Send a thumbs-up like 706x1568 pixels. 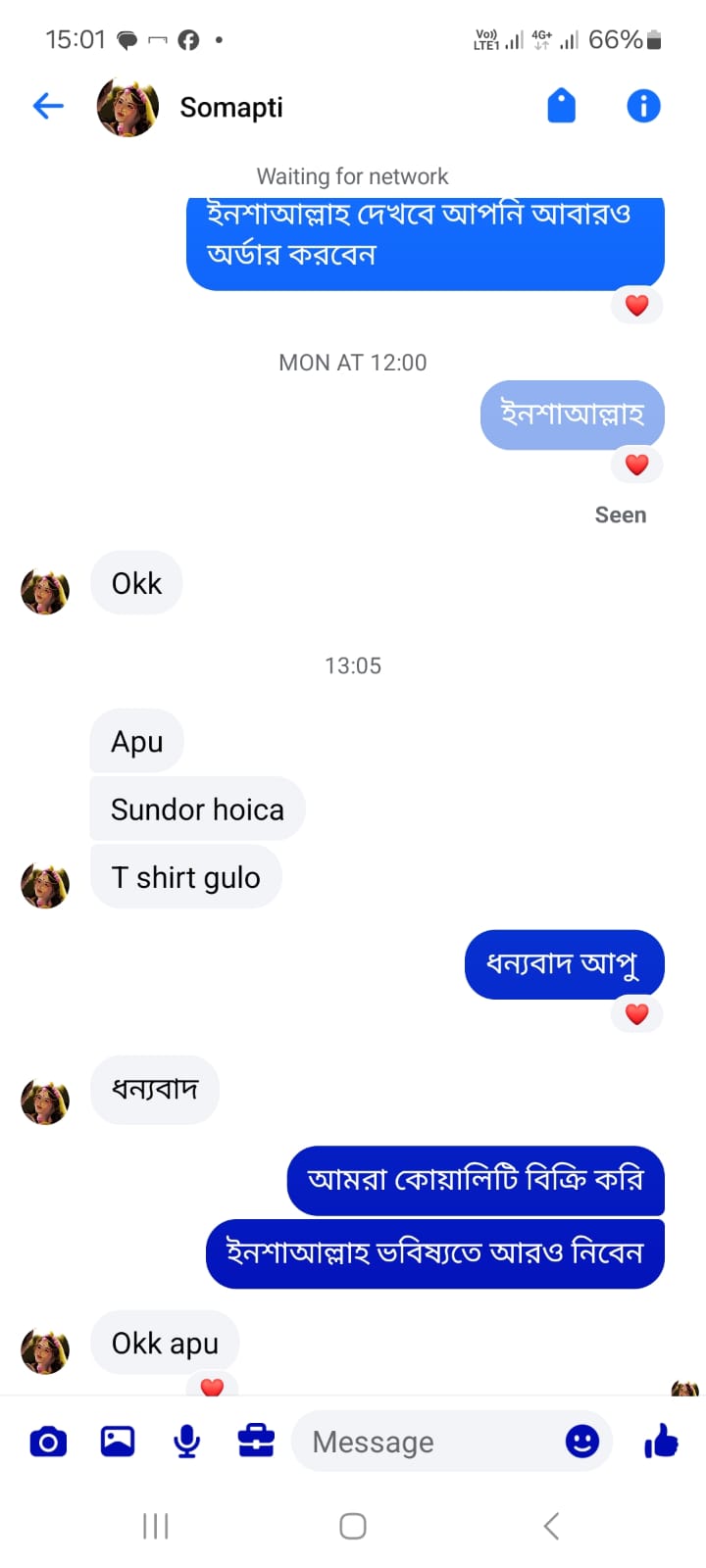click(662, 1441)
